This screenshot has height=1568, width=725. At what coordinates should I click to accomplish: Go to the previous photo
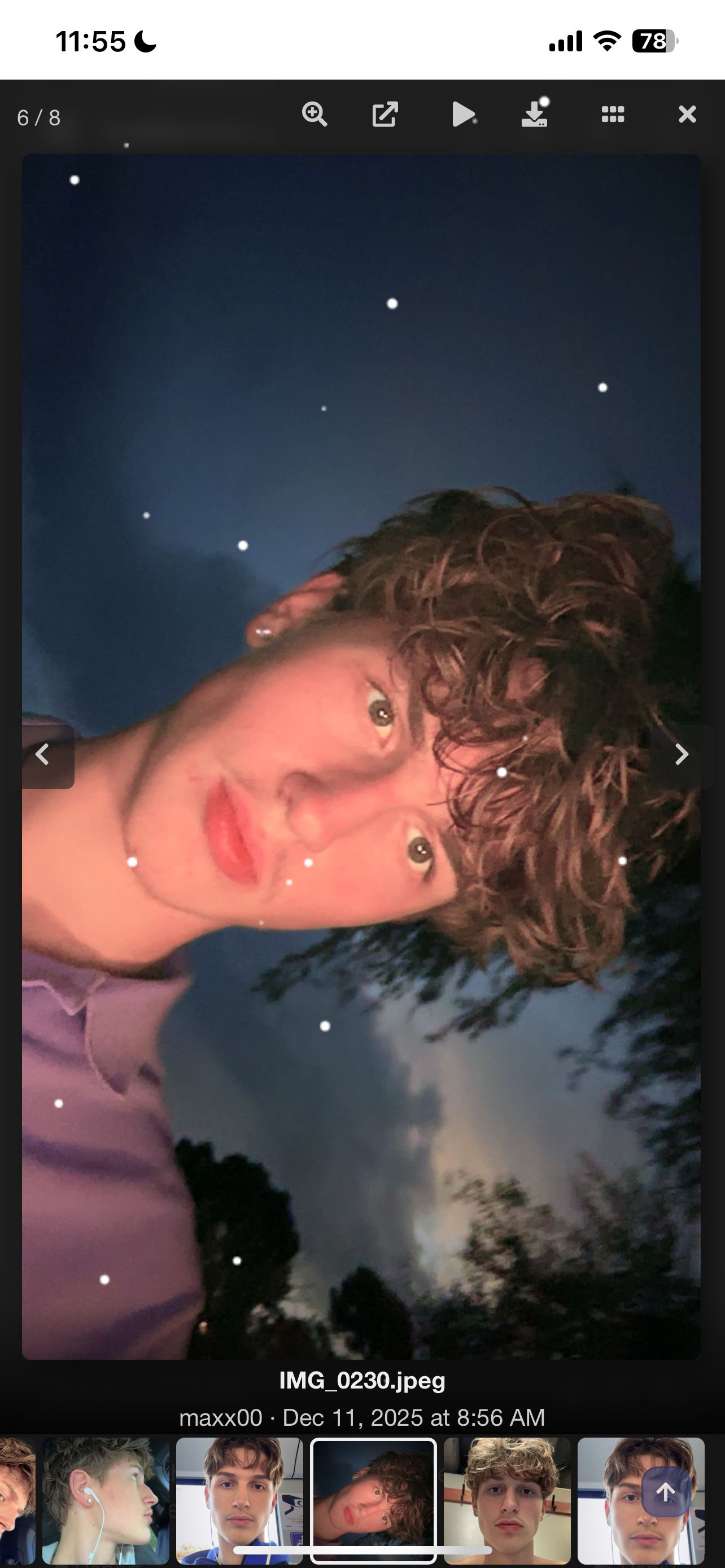coord(42,755)
